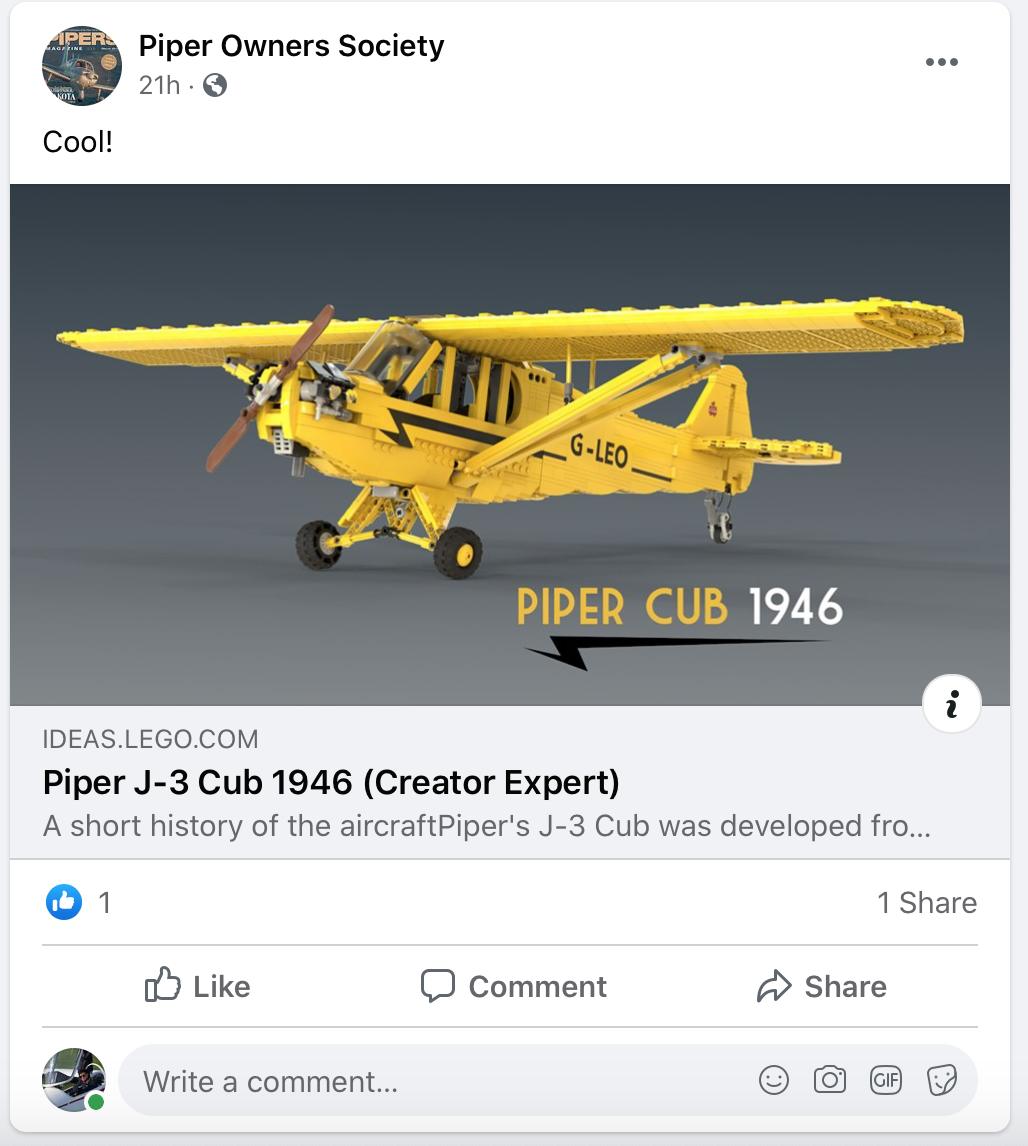
Task: Open the Piper Owners Society page name
Action: (291, 46)
